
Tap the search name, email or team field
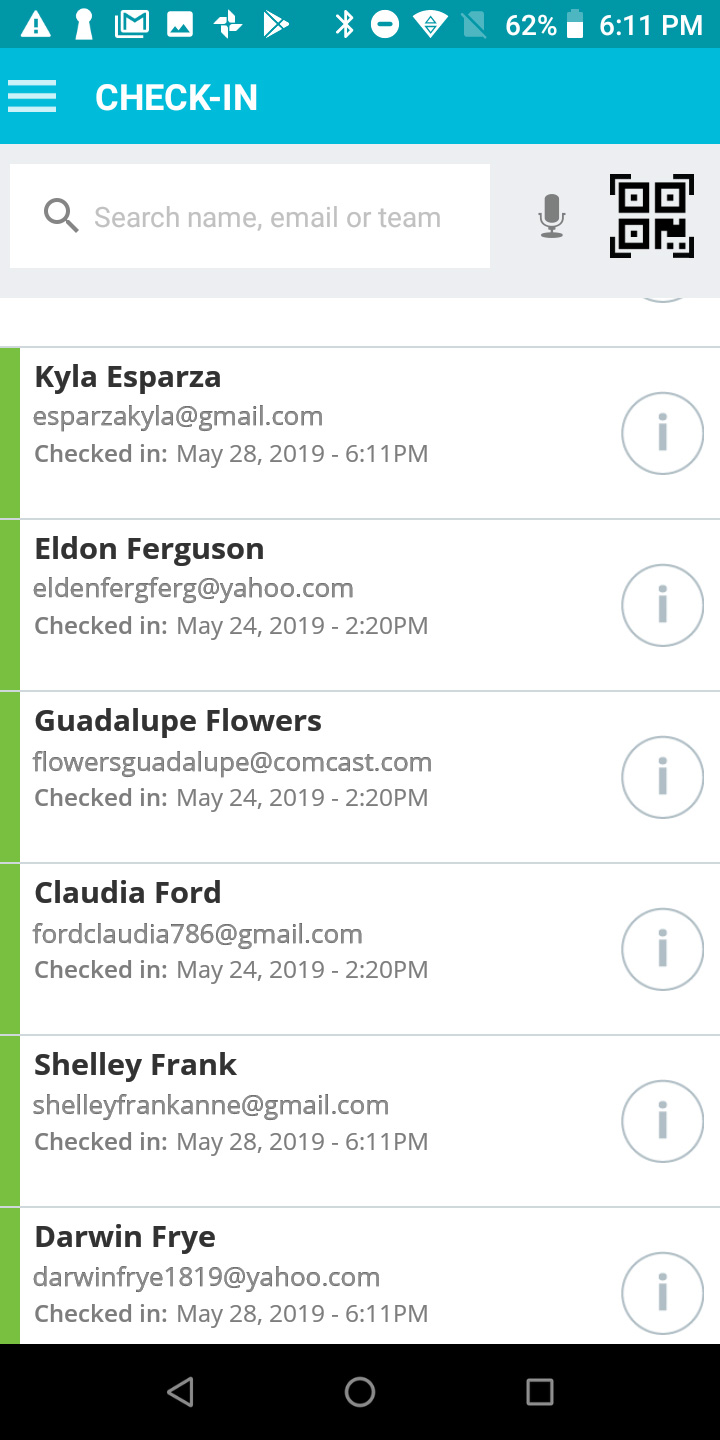click(250, 216)
